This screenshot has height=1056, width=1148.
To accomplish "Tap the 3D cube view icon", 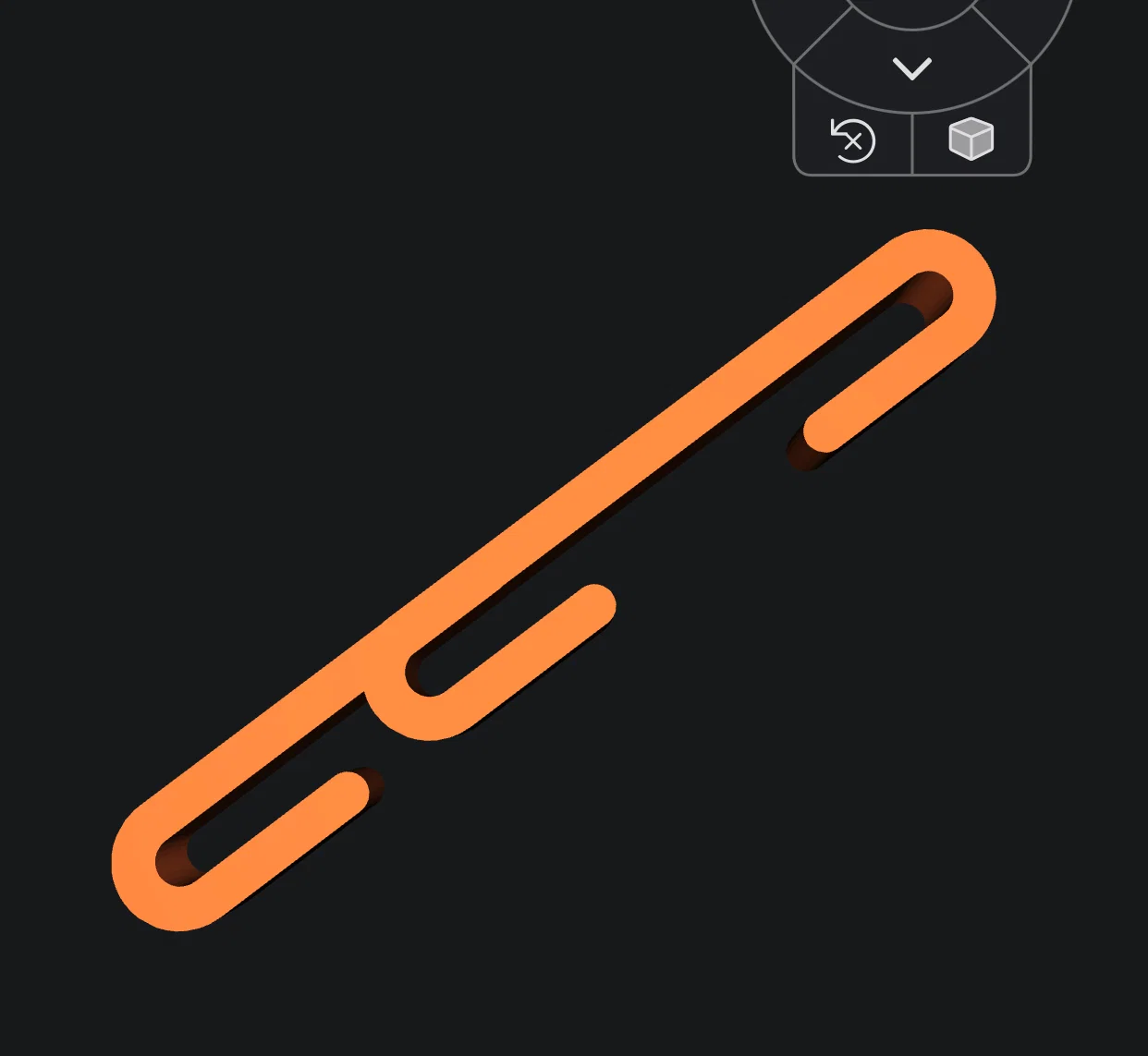I will [x=971, y=140].
